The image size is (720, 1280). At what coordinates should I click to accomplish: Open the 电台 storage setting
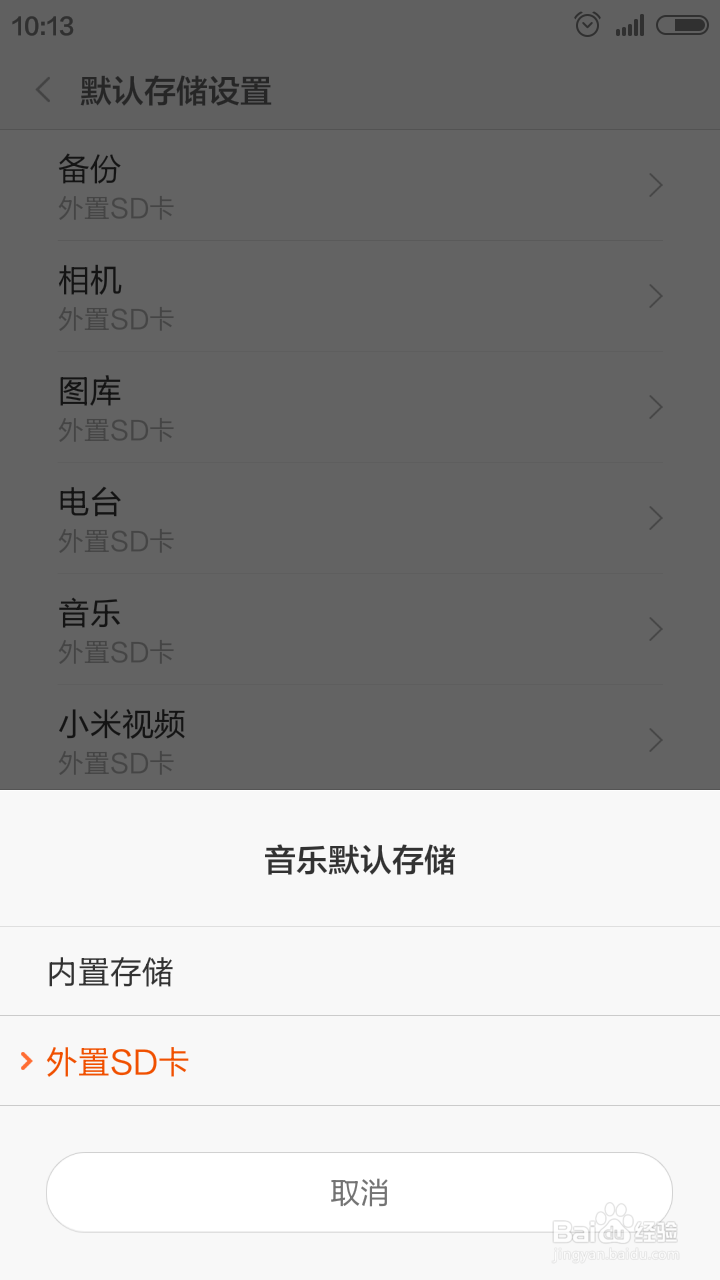[x=360, y=518]
